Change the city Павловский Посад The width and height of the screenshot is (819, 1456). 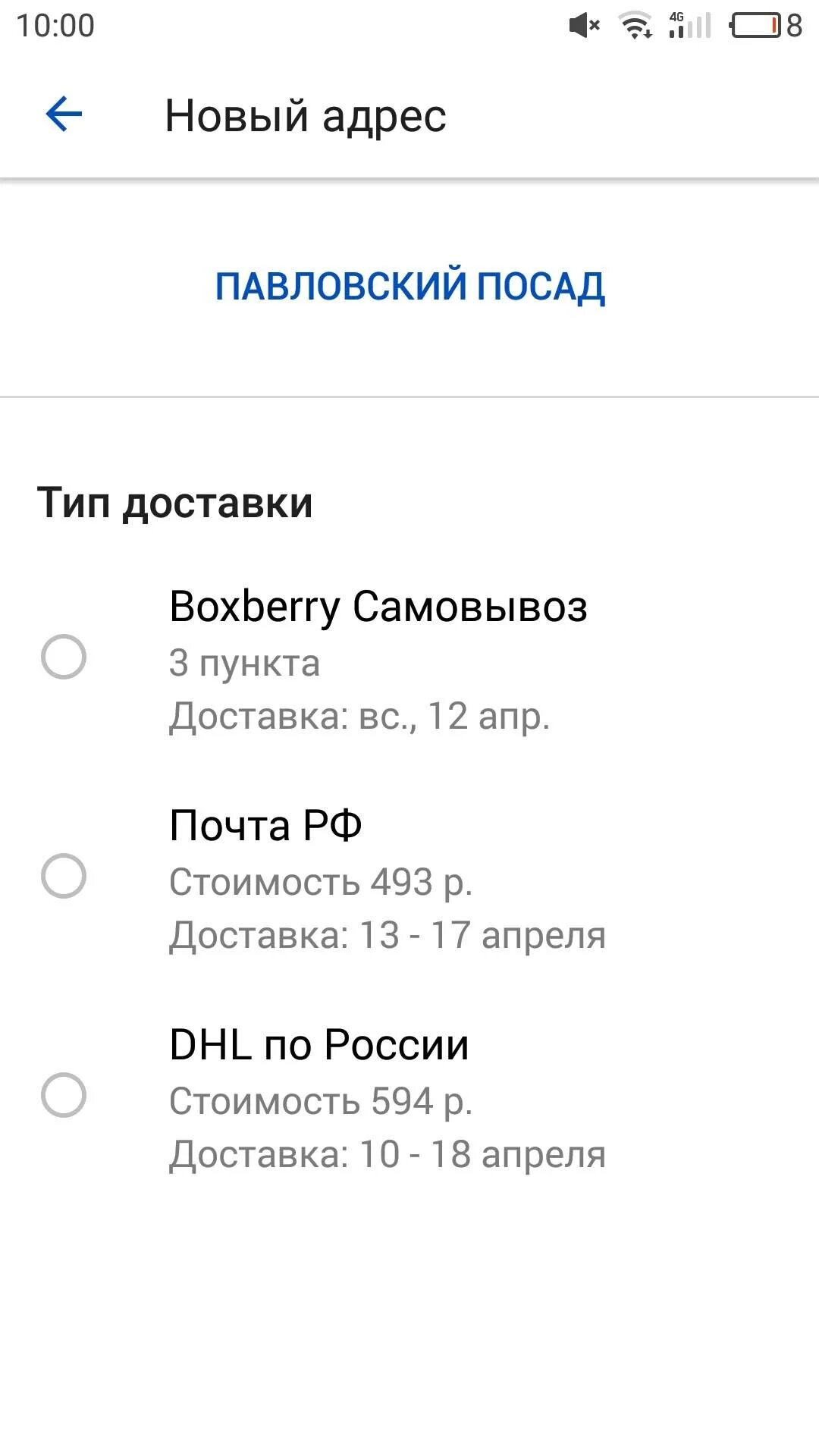[409, 286]
